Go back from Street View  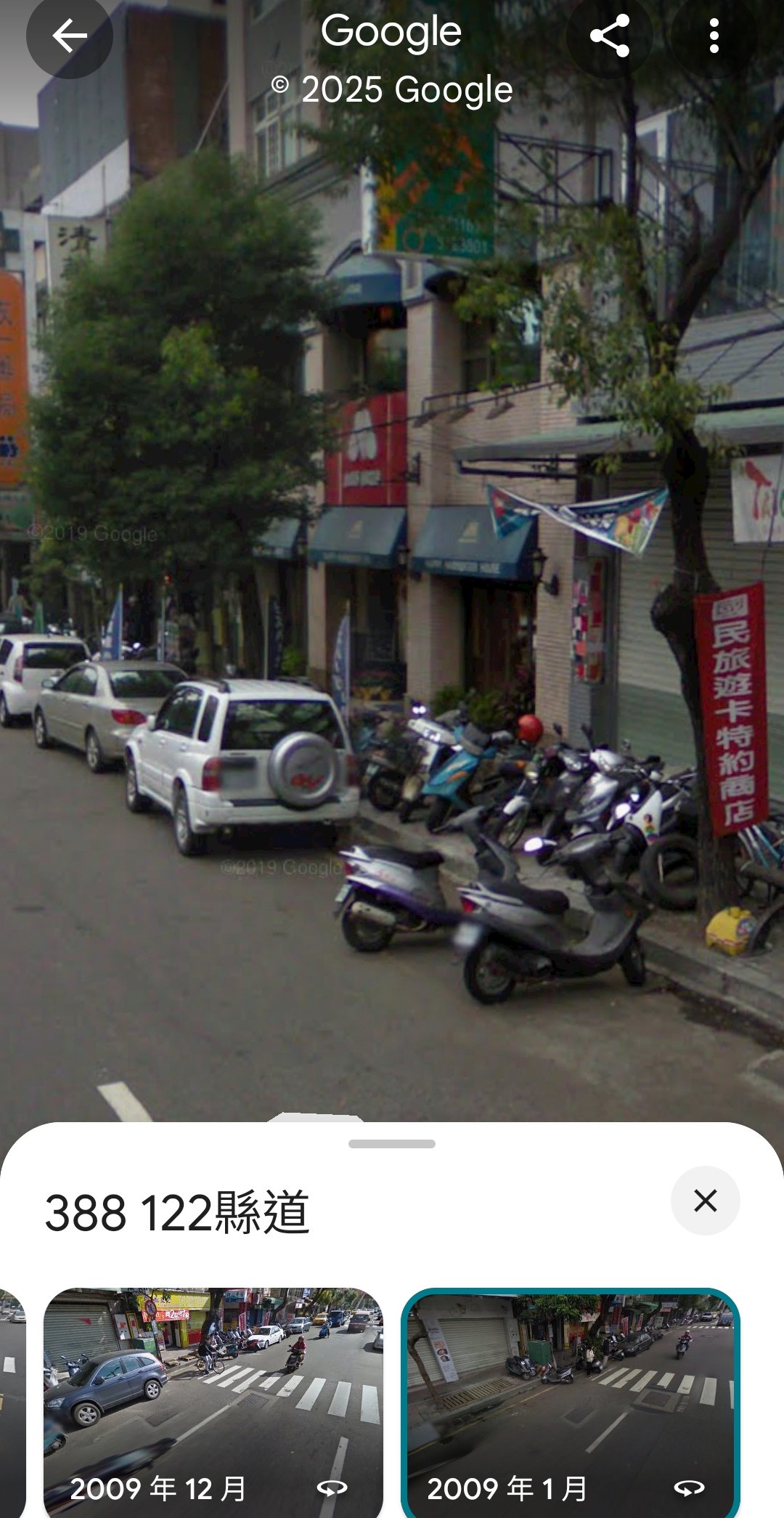pyautogui.click(x=70, y=36)
